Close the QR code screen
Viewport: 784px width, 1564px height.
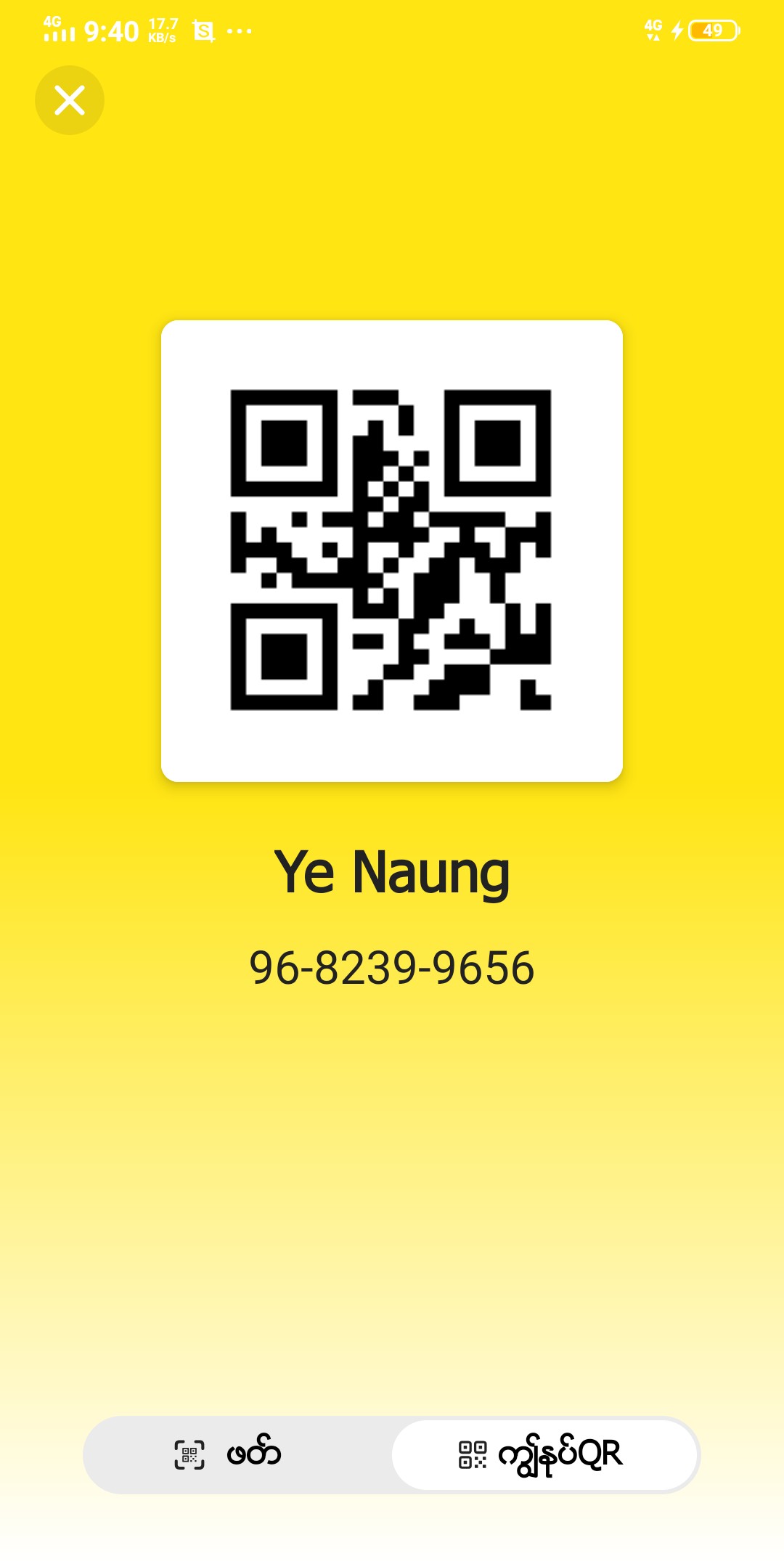[x=70, y=100]
